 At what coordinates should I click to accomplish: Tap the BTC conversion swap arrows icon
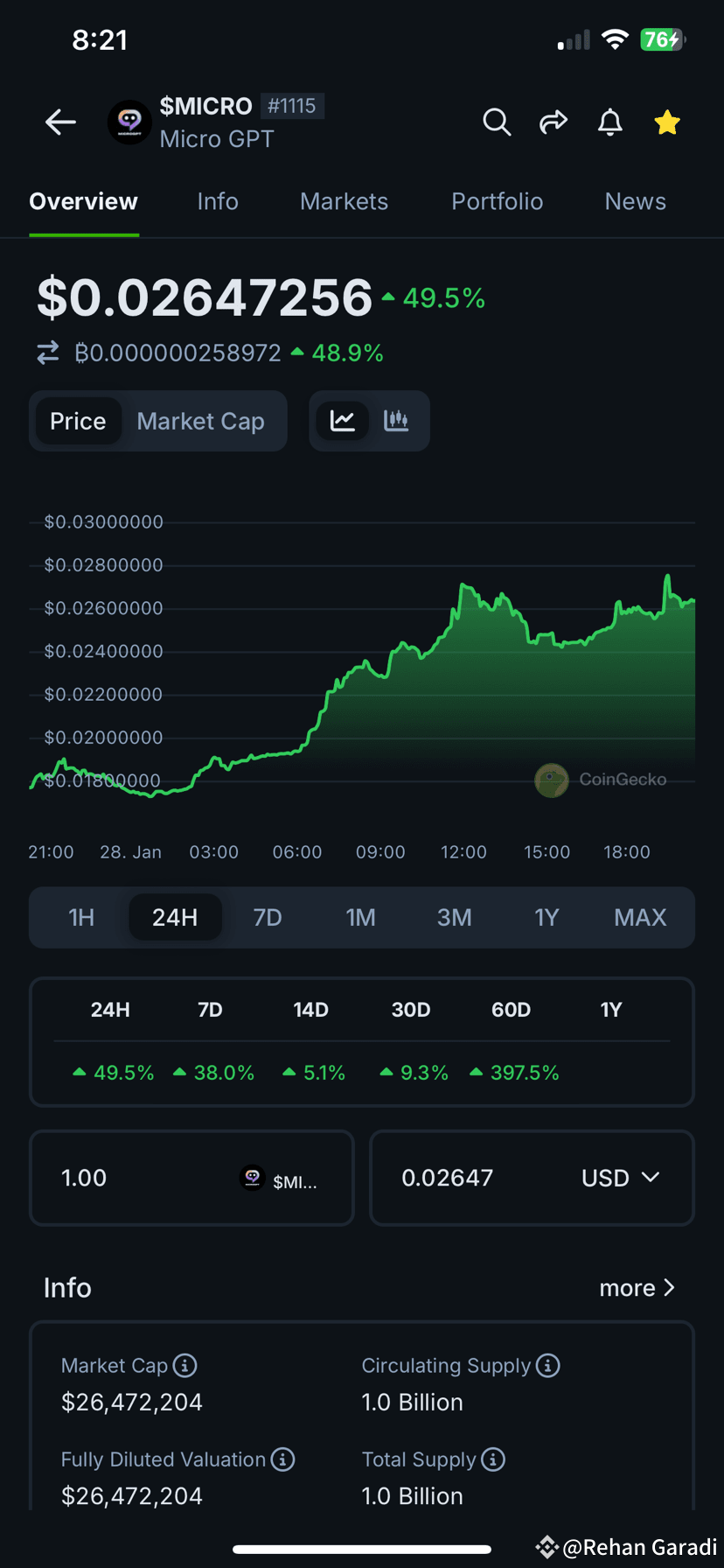(x=47, y=353)
